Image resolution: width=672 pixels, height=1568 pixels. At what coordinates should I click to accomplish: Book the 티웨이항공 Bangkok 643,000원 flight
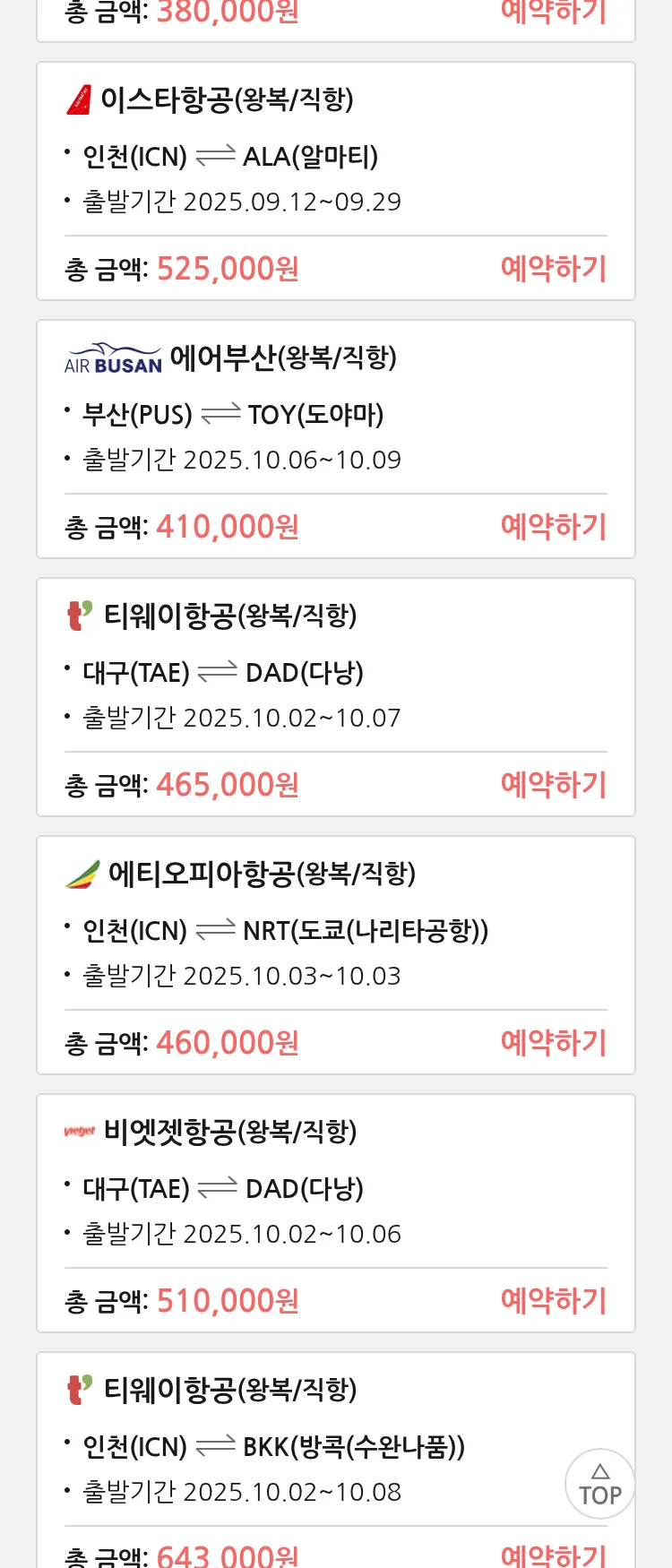click(x=553, y=1555)
